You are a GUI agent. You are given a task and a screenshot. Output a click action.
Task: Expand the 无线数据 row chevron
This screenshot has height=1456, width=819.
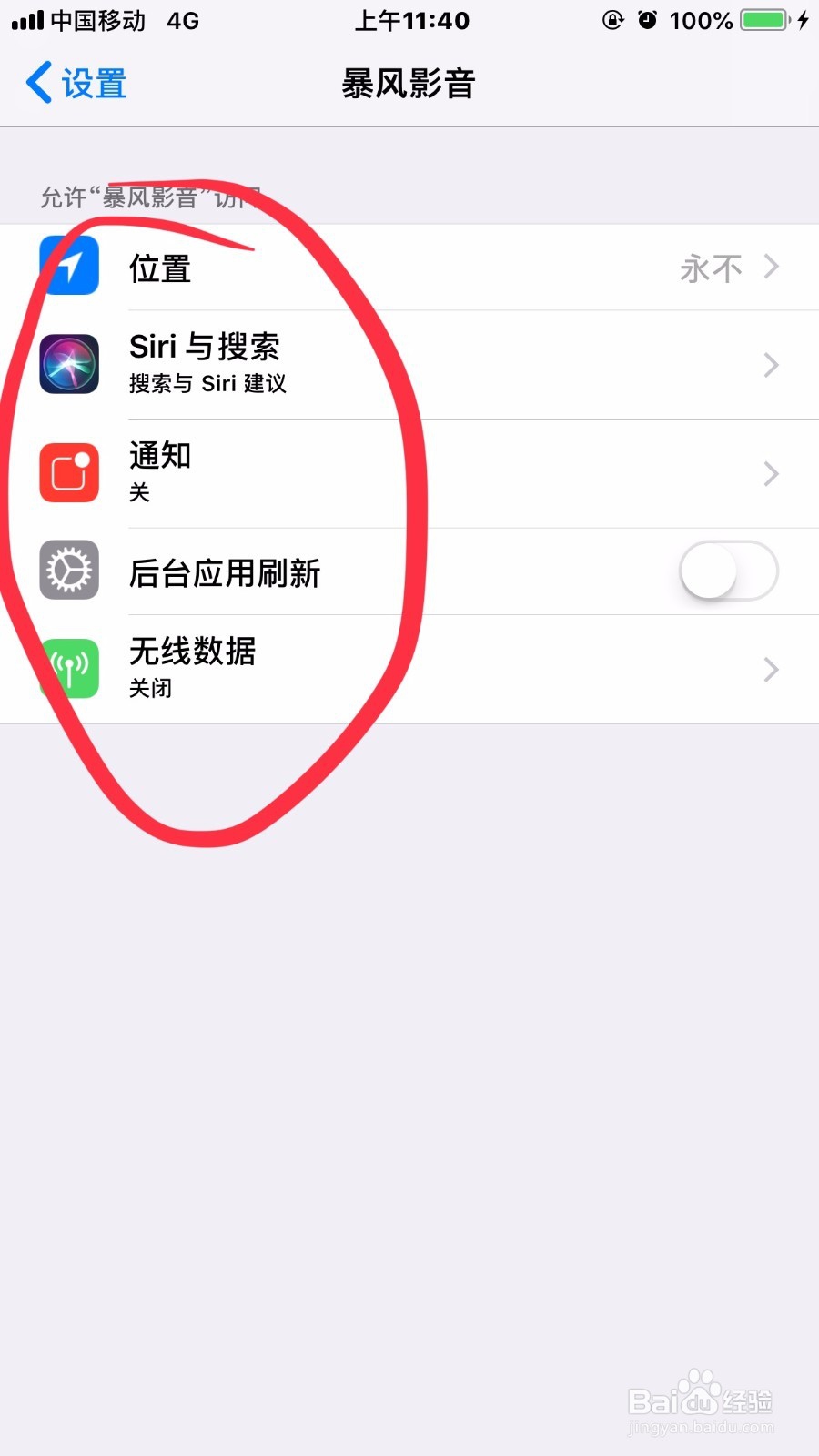point(772,670)
